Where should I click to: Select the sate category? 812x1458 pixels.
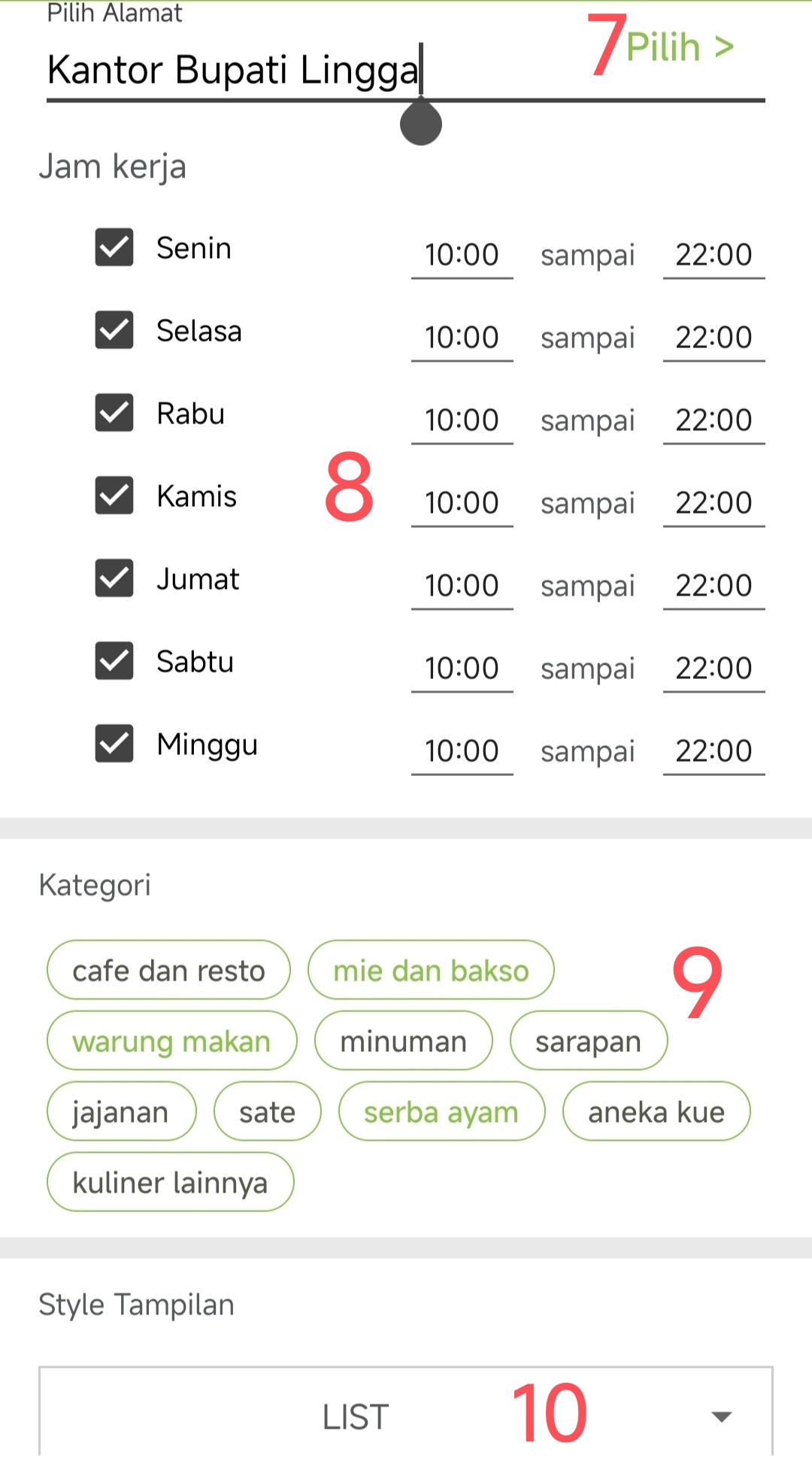coord(267,1111)
